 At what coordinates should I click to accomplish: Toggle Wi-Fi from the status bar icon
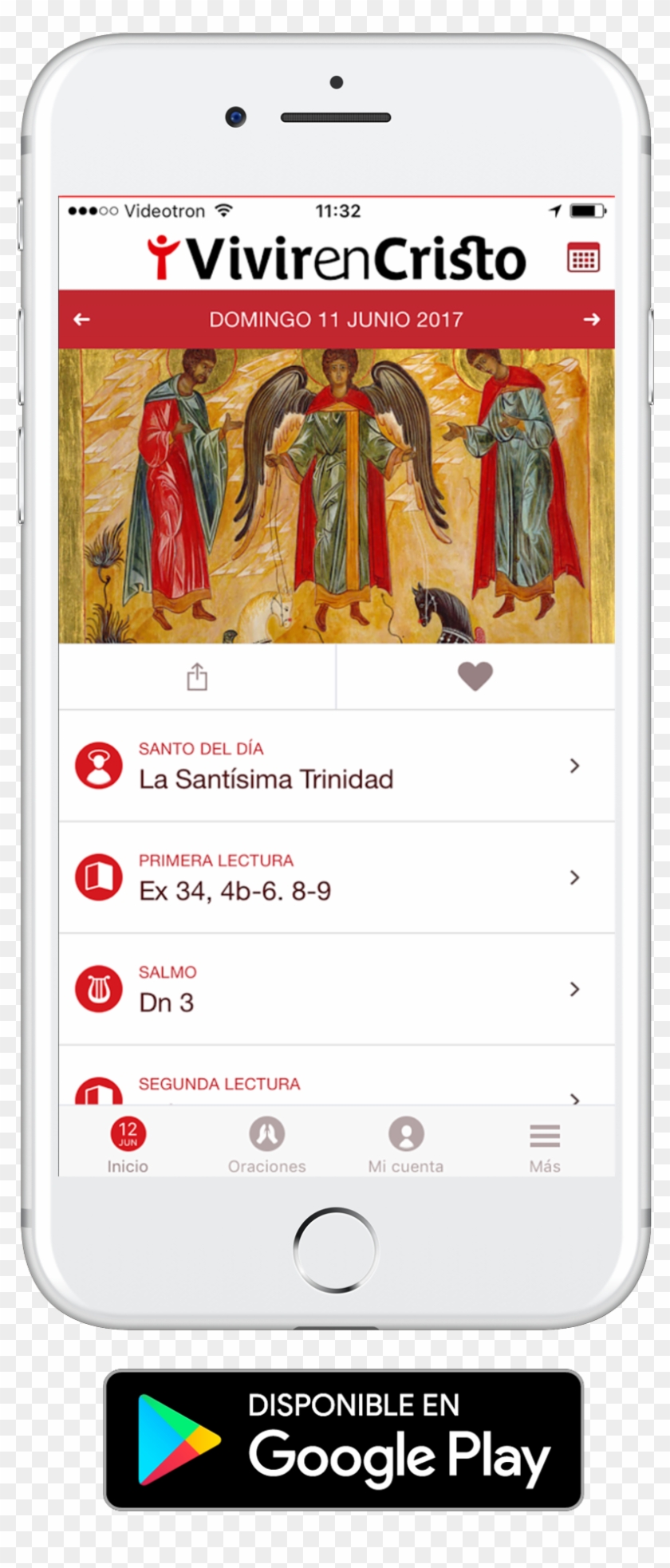(x=223, y=210)
